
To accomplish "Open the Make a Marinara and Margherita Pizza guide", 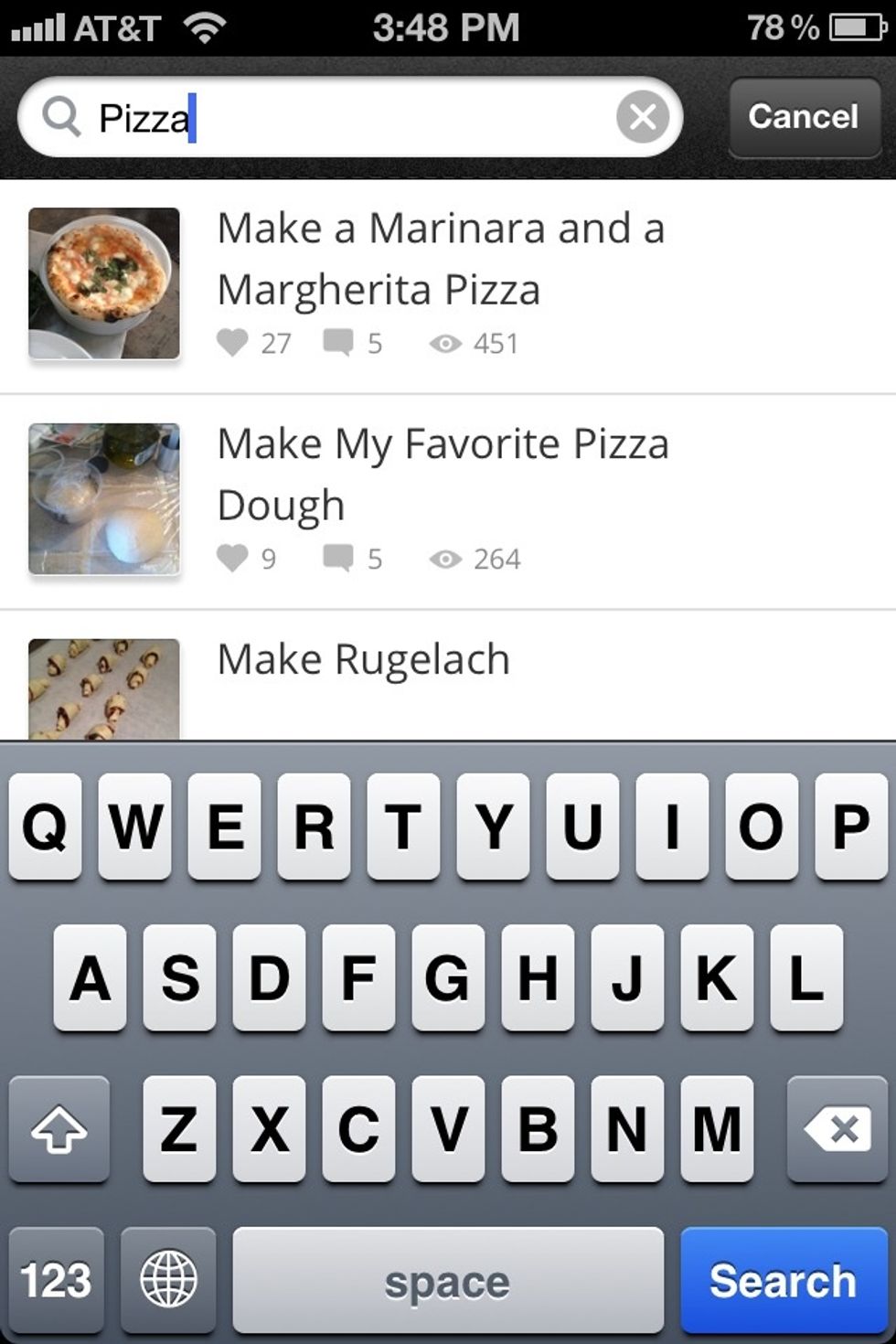I will [x=439, y=259].
